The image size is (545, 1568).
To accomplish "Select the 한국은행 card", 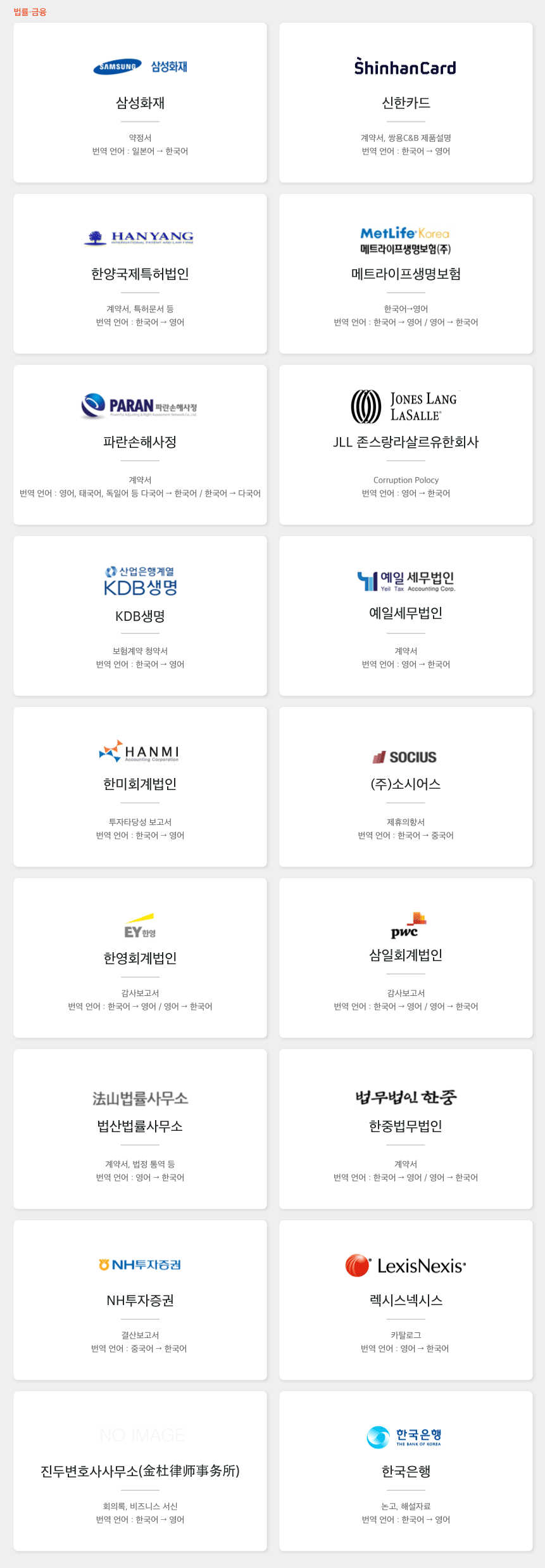I will 406,1471.
